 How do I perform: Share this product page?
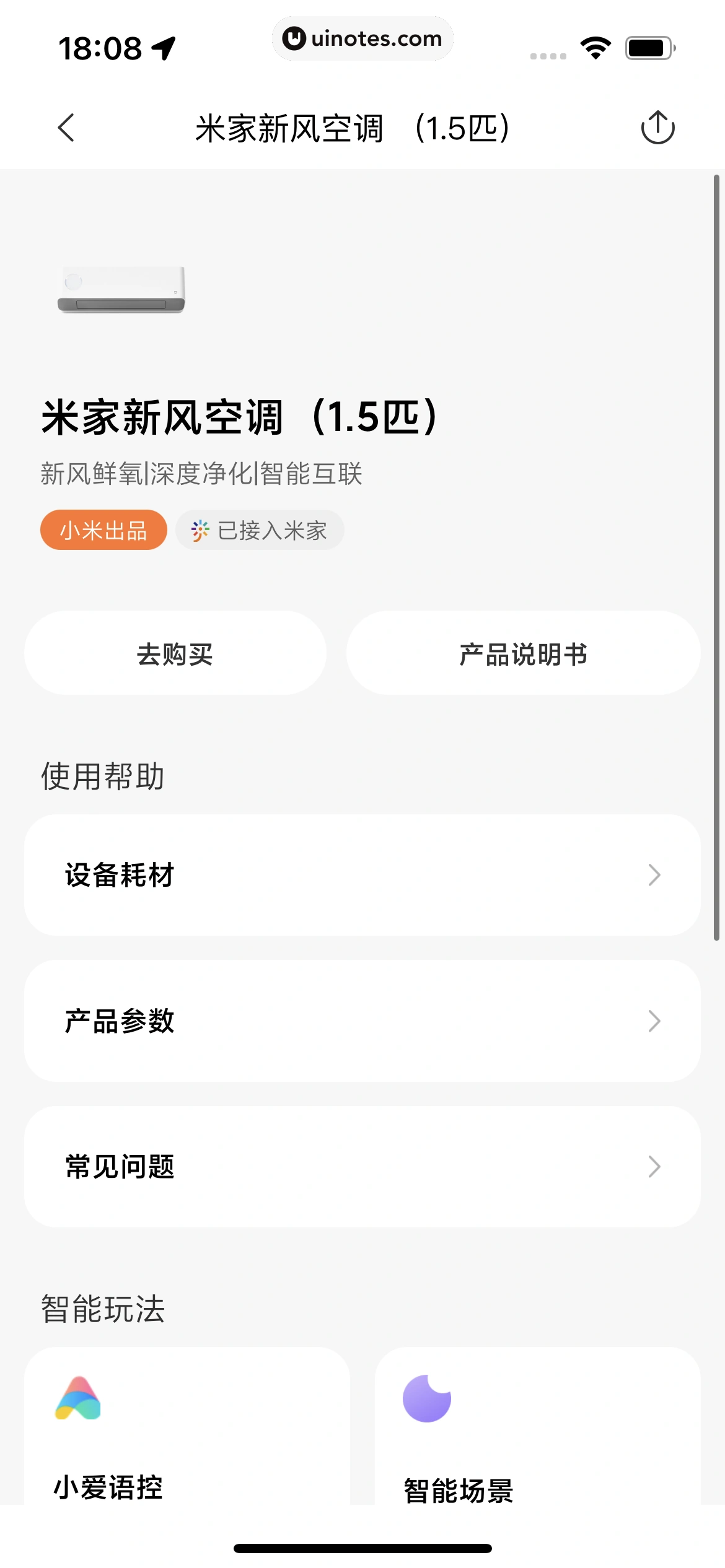[x=657, y=128]
